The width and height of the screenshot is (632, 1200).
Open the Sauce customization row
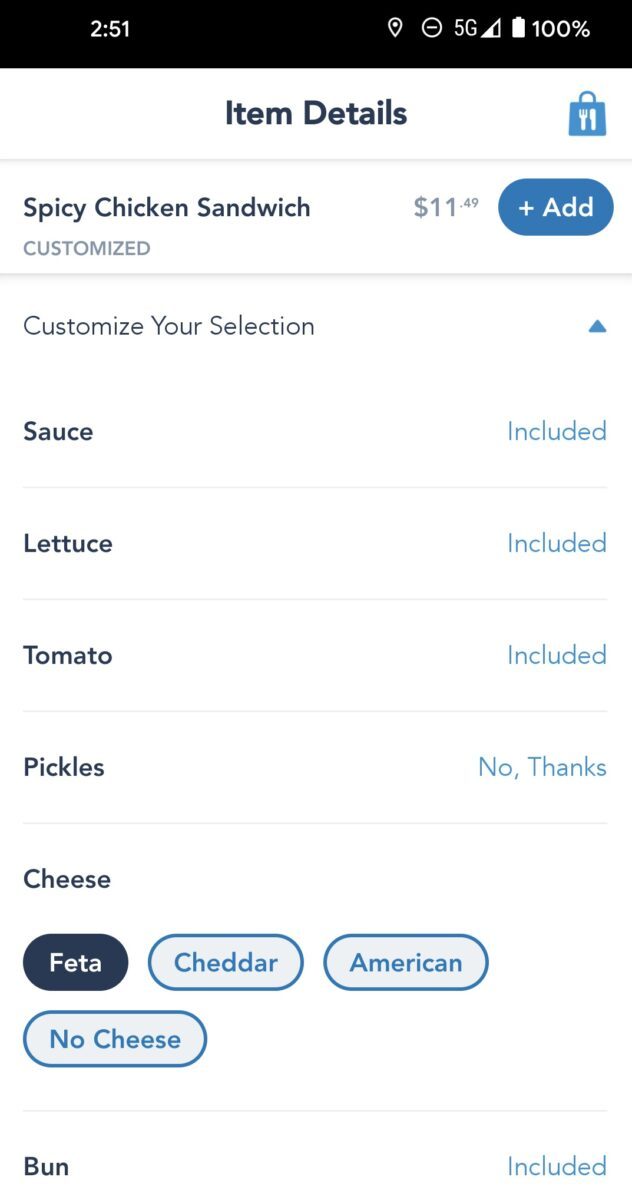(x=315, y=432)
